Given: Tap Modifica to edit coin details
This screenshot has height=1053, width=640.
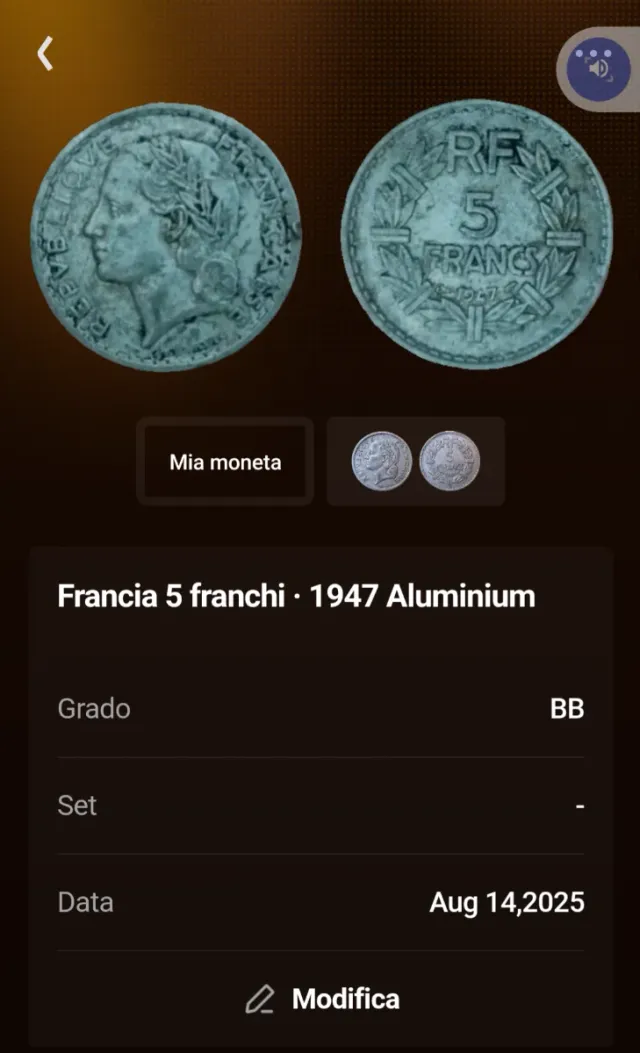Looking at the screenshot, I should coord(322,999).
